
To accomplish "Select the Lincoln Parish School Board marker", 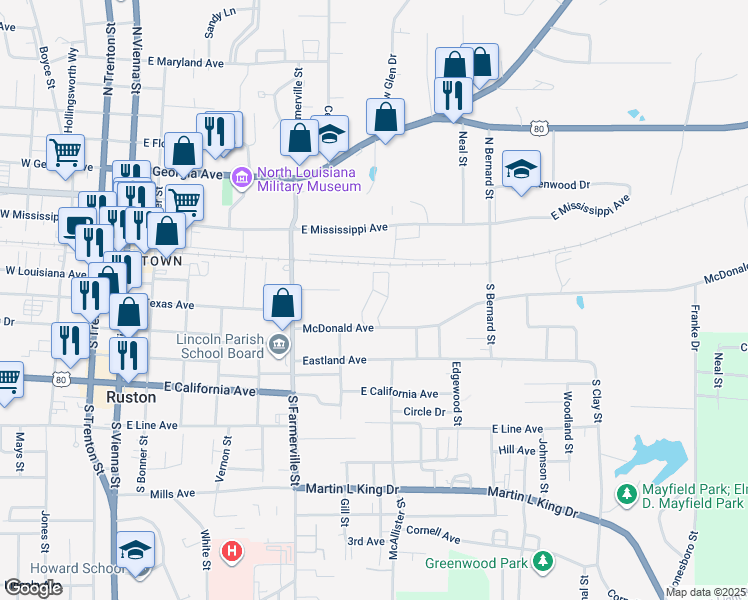I will click(x=279, y=347).
